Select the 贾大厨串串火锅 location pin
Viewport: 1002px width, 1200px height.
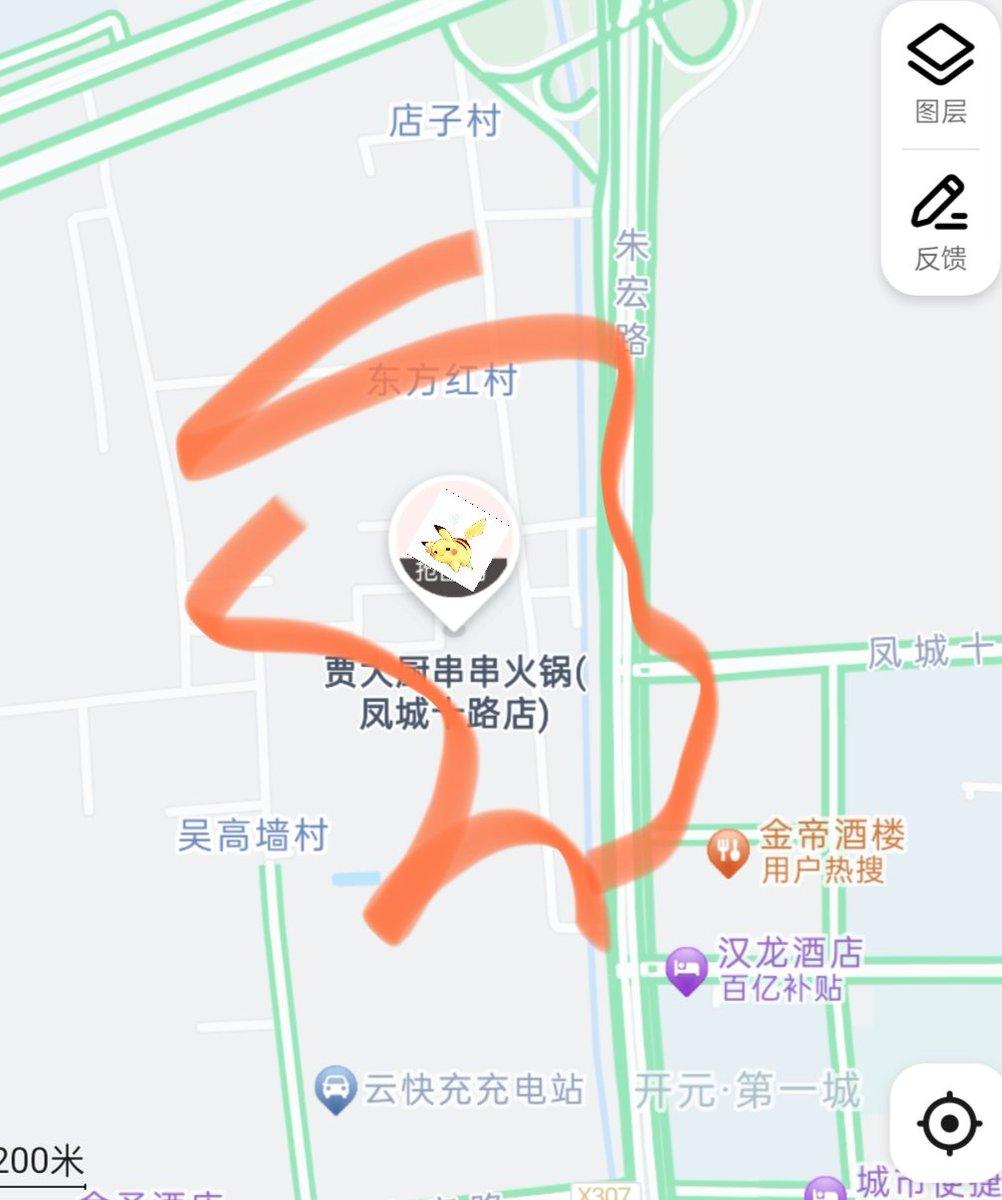coord(453,549)
